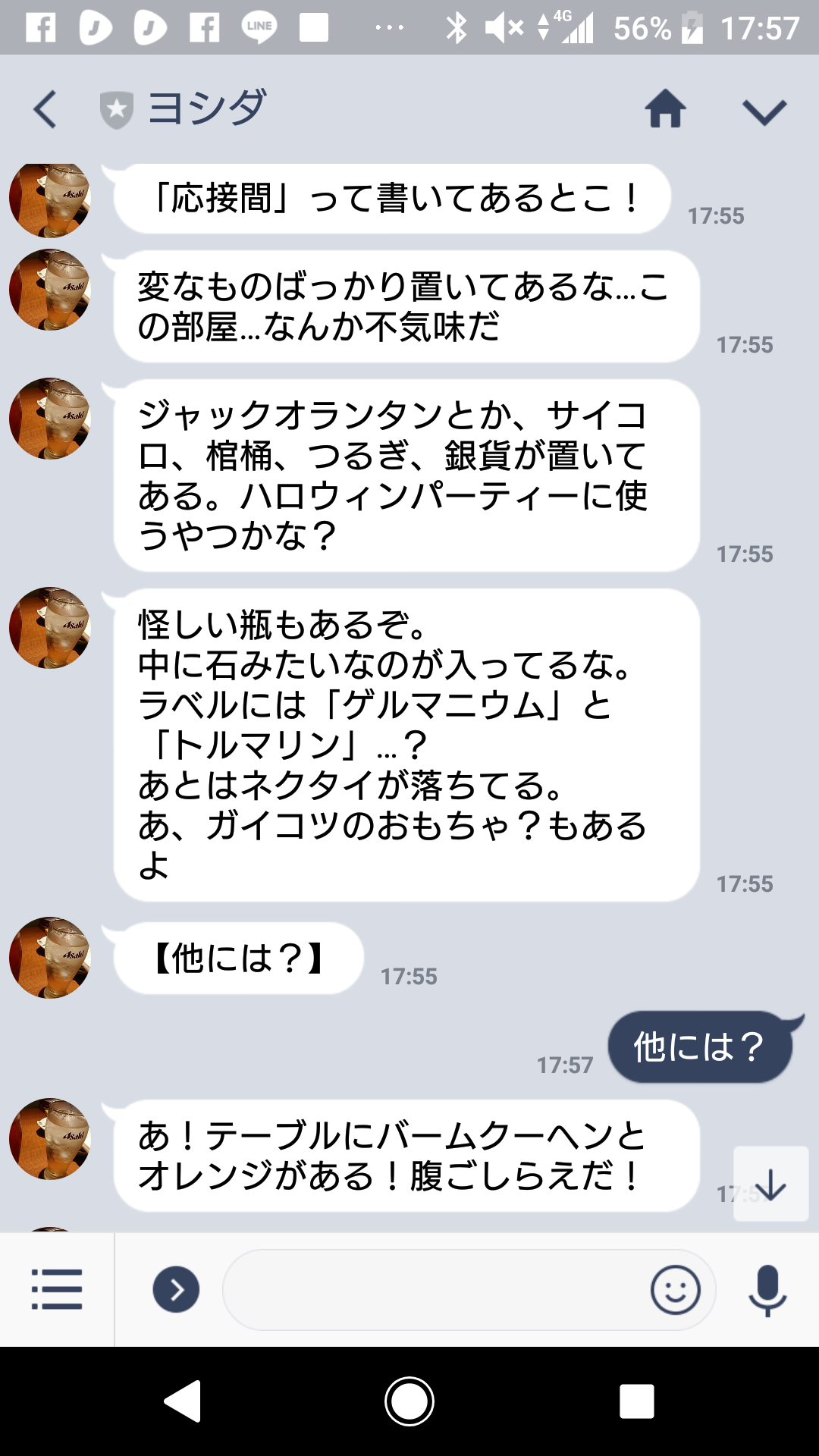Open the emoji sticker picker
This screenshot has height=1456, width=819.
click(675, 1289)
